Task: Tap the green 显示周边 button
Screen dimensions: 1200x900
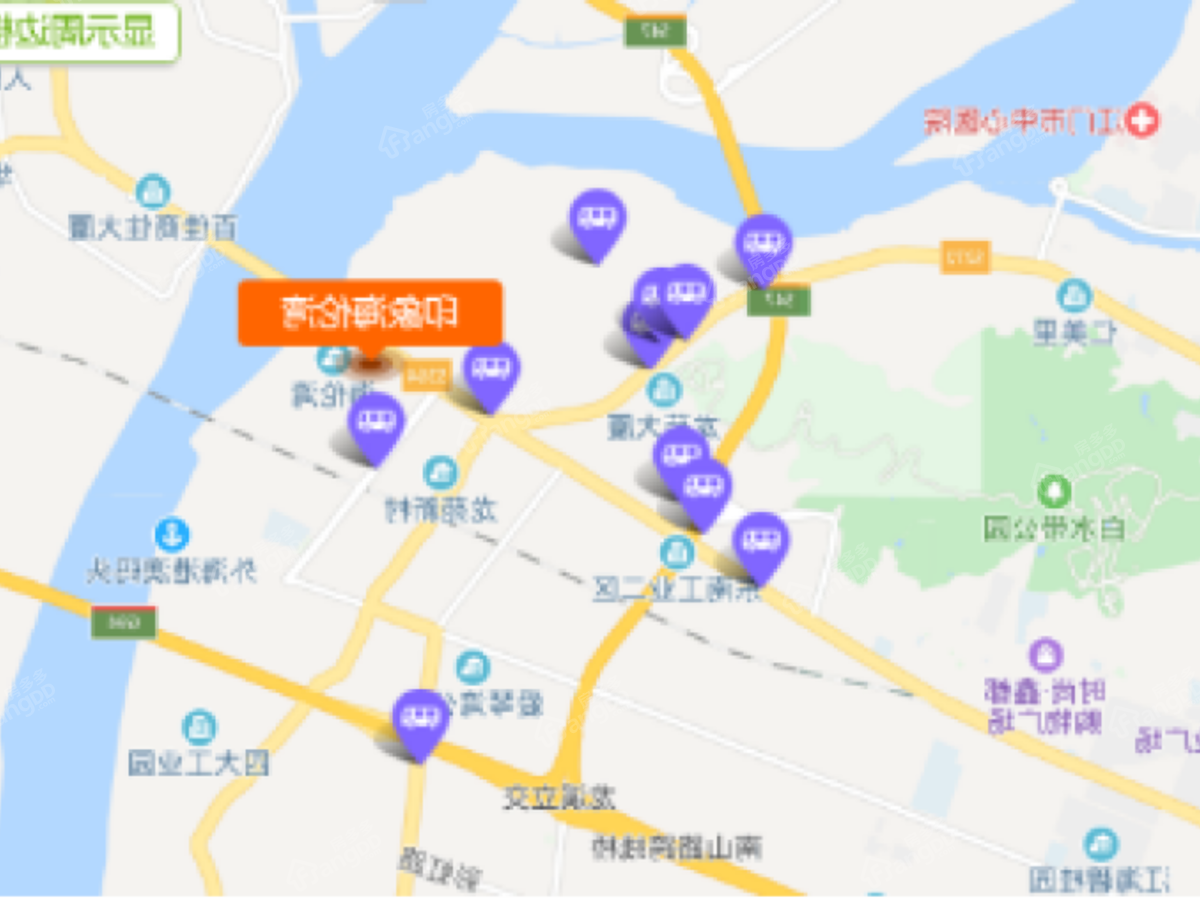Action: [x=88, y=30]
